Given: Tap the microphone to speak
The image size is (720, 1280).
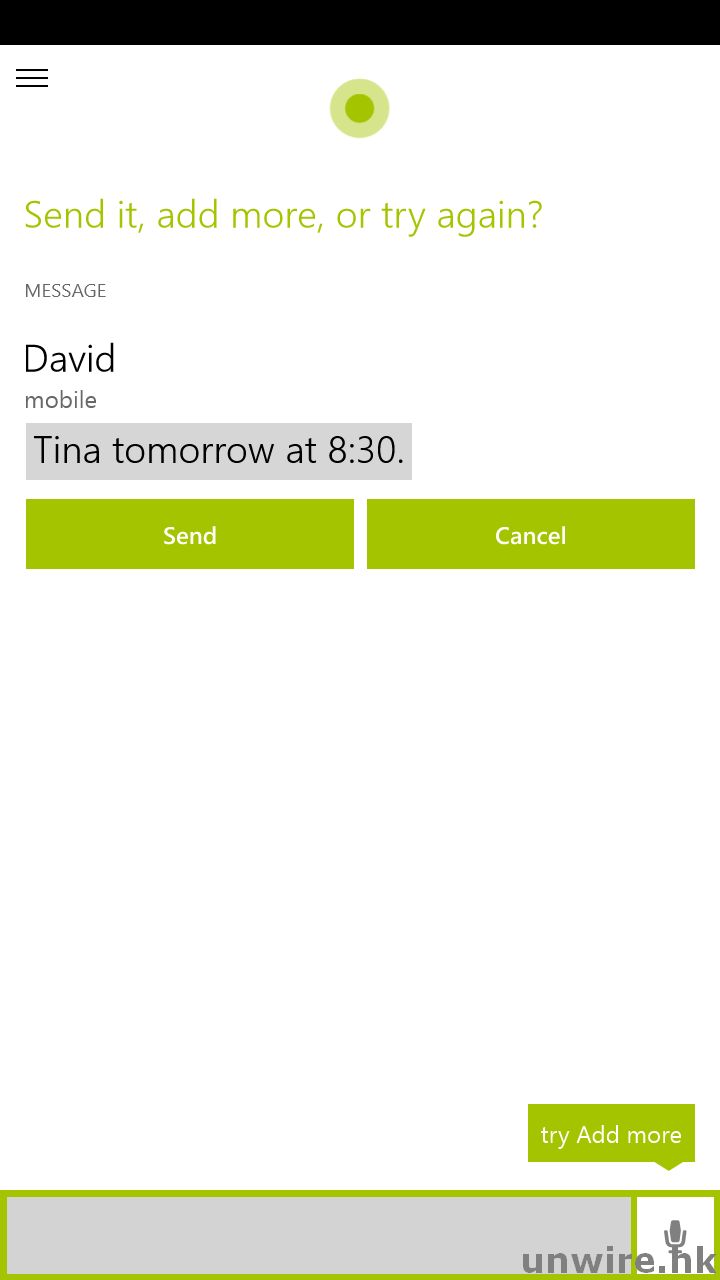Looking at the screenshot, I should [x=675, y=1236].
